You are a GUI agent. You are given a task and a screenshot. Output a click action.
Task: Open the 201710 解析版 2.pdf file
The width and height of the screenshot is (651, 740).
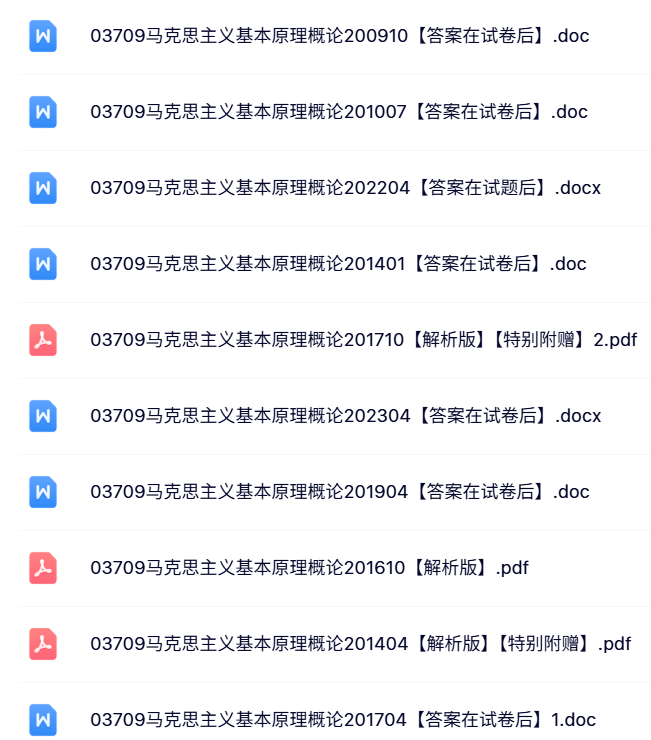363,340
